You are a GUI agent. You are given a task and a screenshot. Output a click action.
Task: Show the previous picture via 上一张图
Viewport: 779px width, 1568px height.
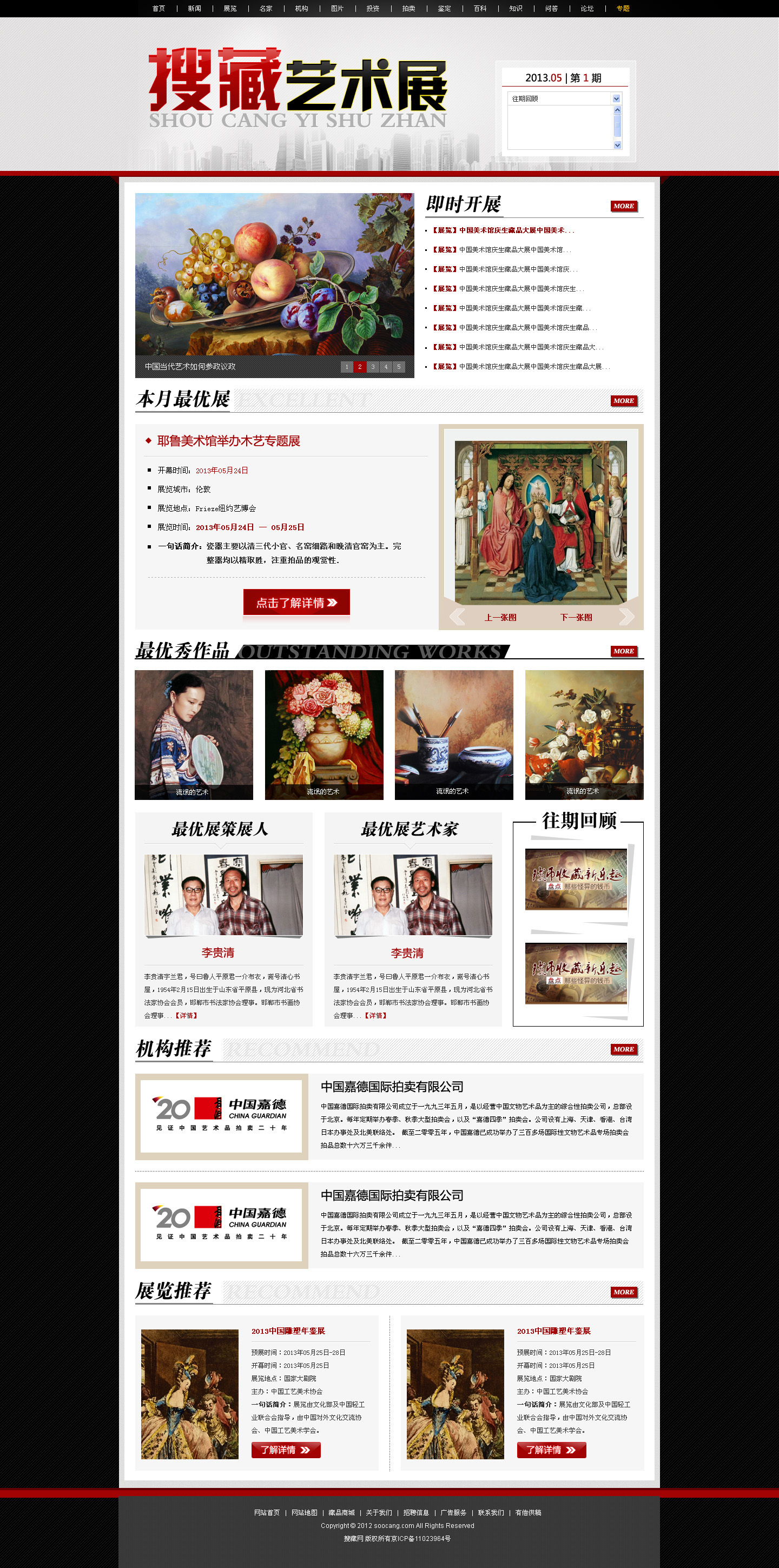tap(500, 617)
